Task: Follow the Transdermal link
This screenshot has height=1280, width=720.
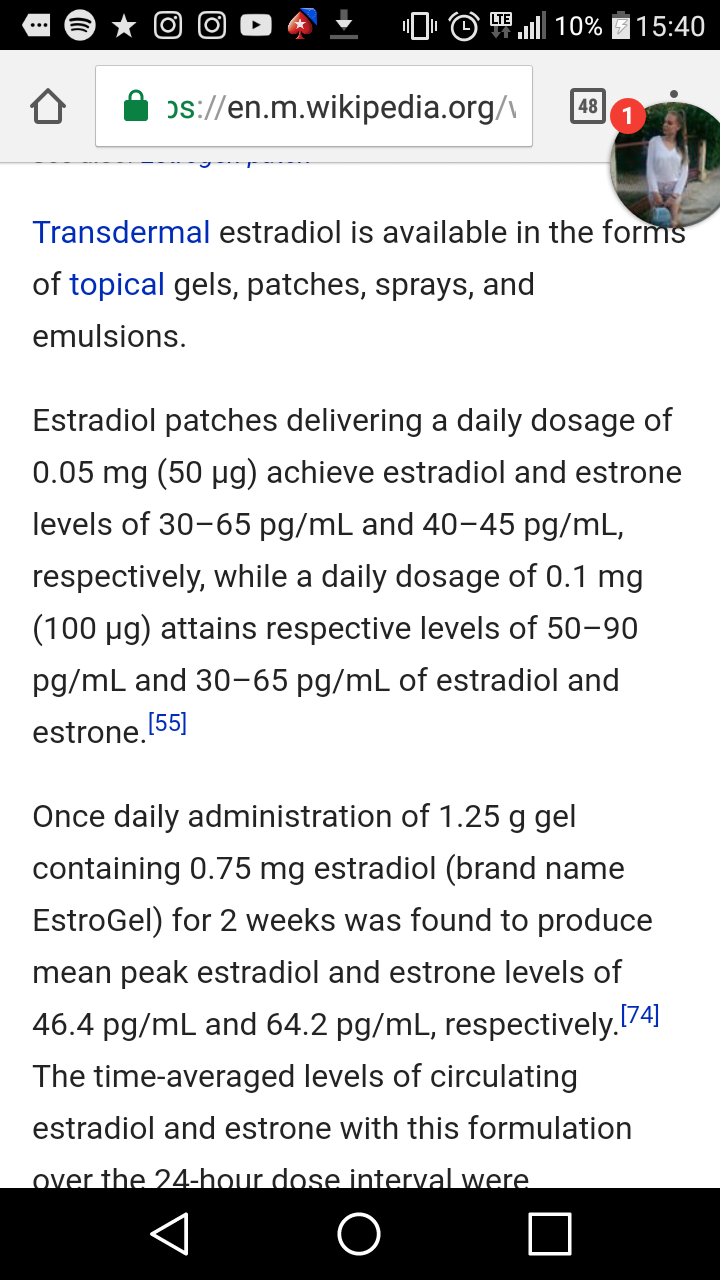Action: pyautogui.click(x=121, y=232)
